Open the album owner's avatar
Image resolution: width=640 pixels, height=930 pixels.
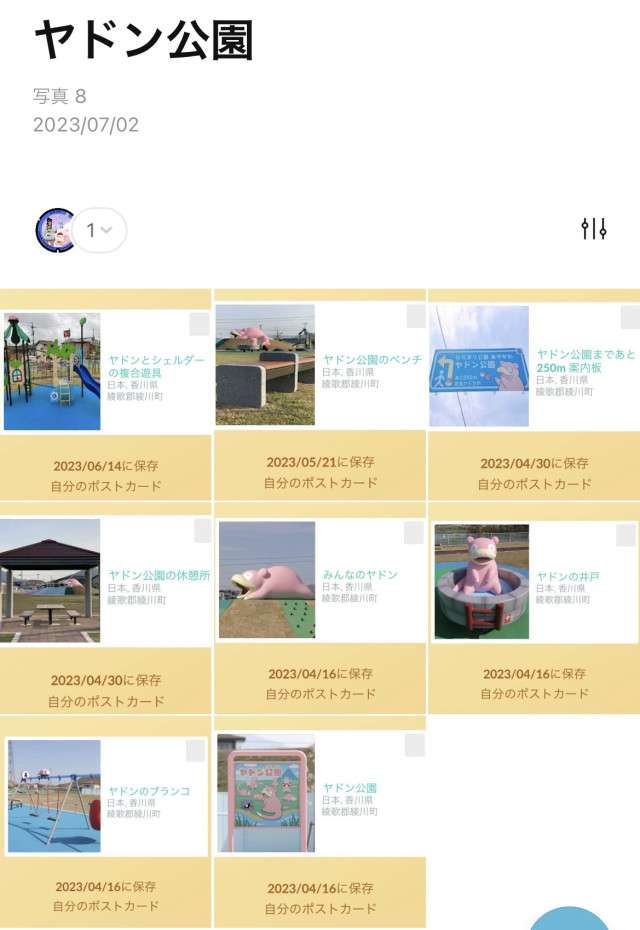[x=56, y=230]
